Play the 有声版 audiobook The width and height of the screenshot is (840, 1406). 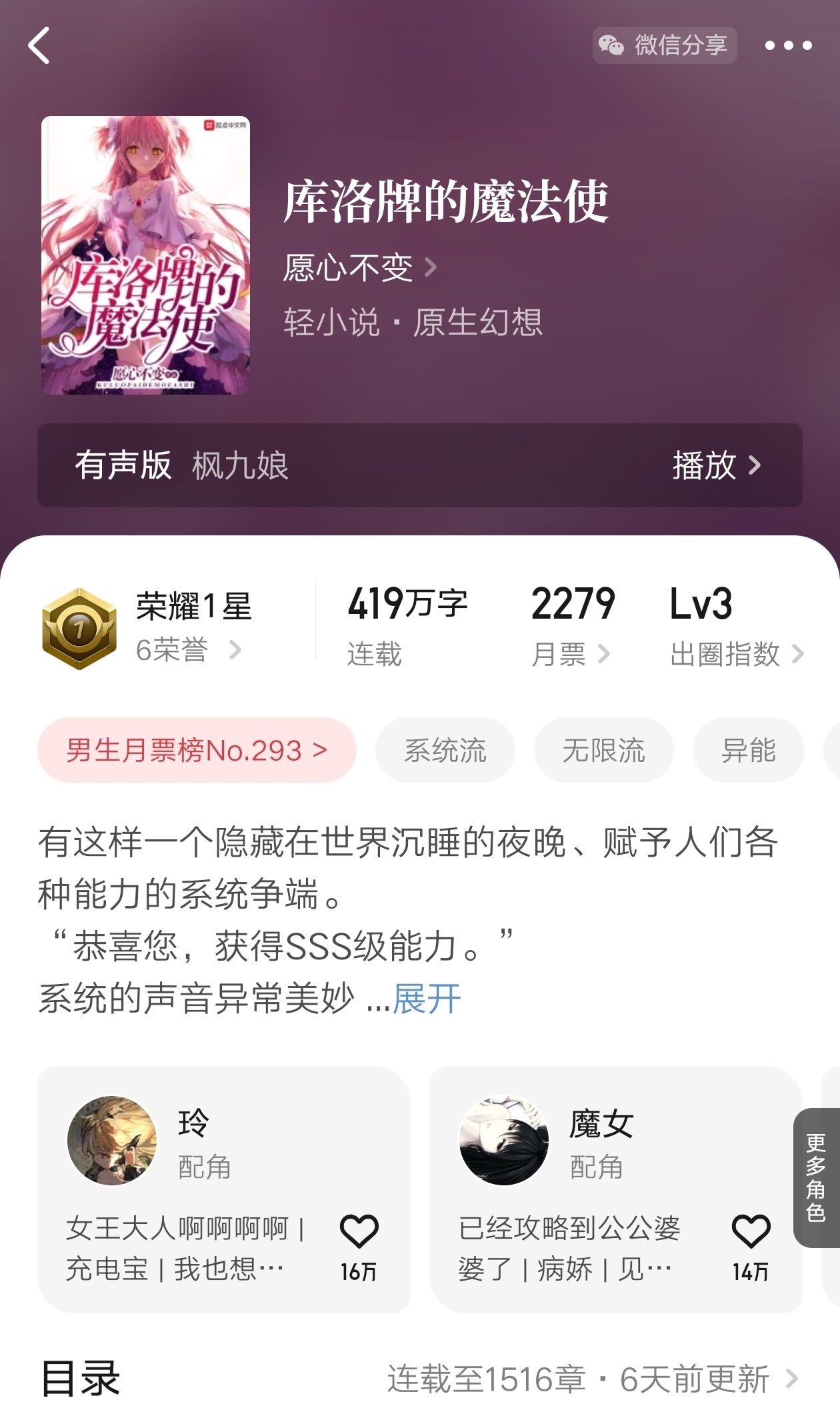click(715, 465)
